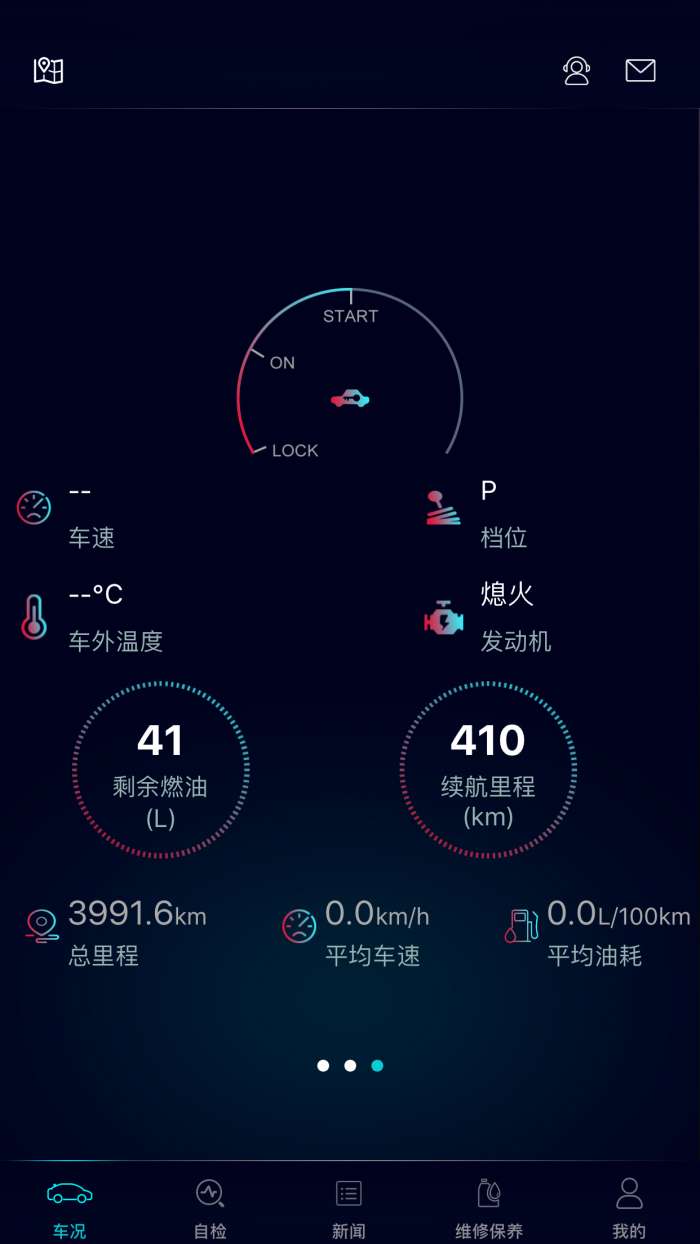Open the 维修保养 tab
This screenshot has height=1244, width=700.
click(x=489, y=1206)
